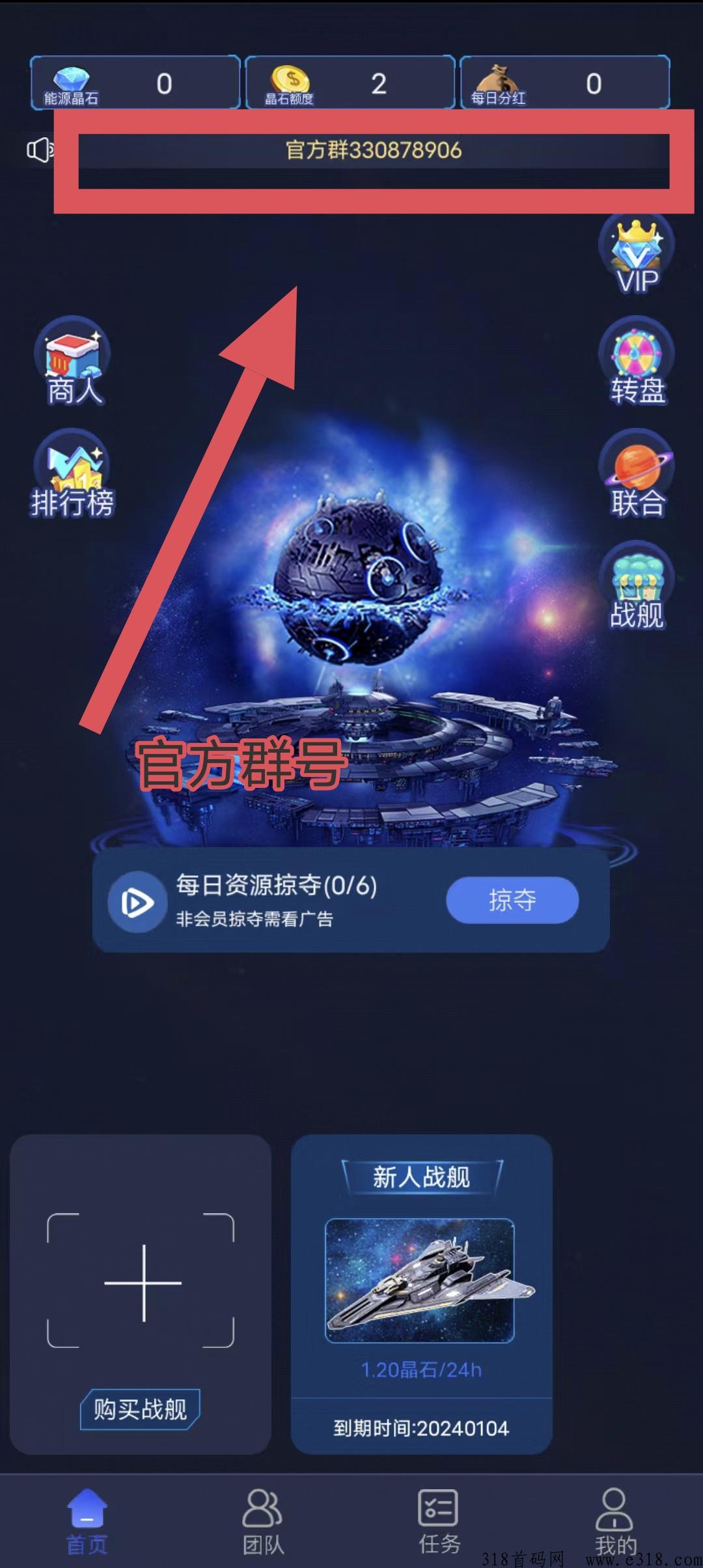The width and height of the screenshot is (703, 1568).
Task: Open the 新人战舰 card
Action: (421, 1294)
